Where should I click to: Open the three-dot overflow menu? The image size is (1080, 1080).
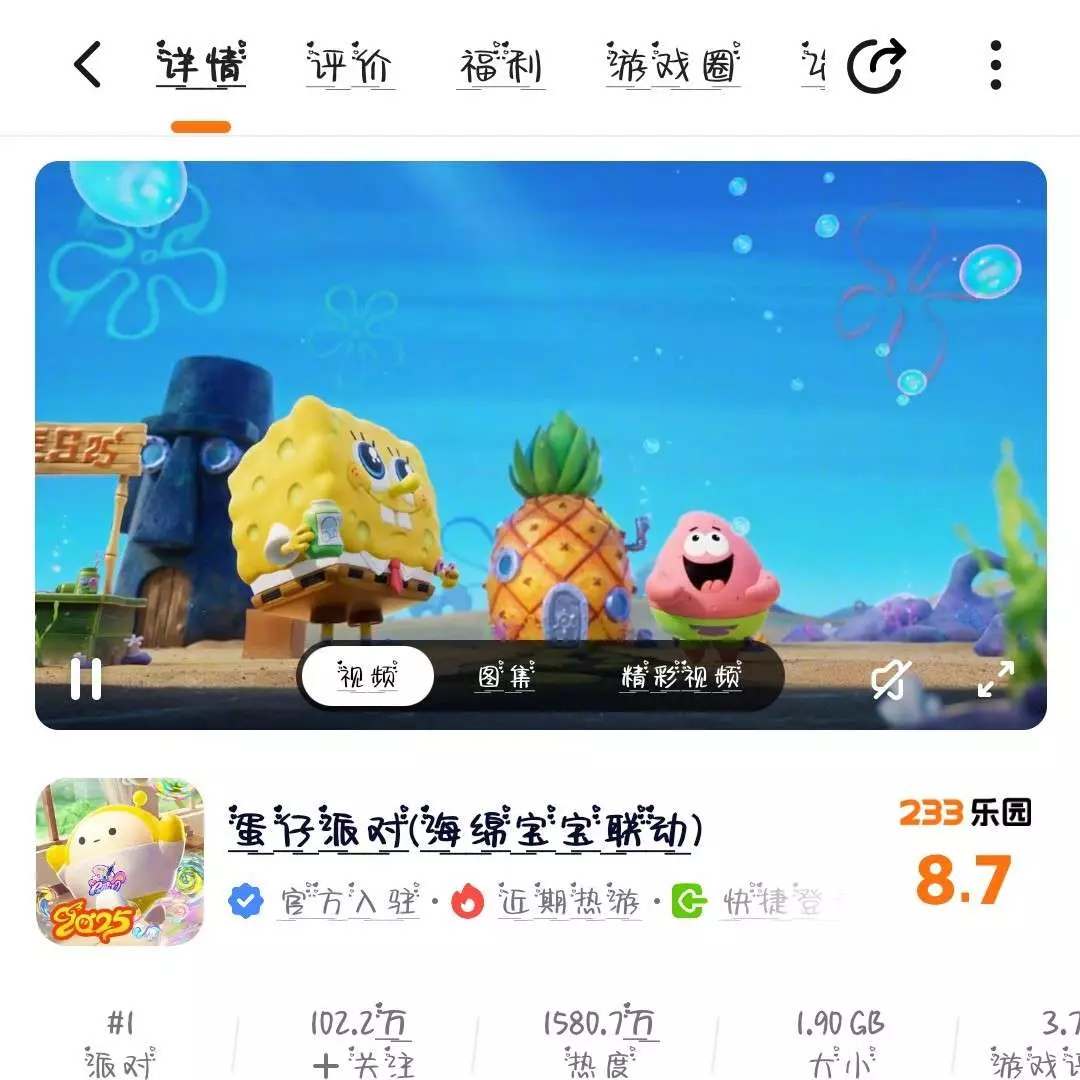[995, 66]
